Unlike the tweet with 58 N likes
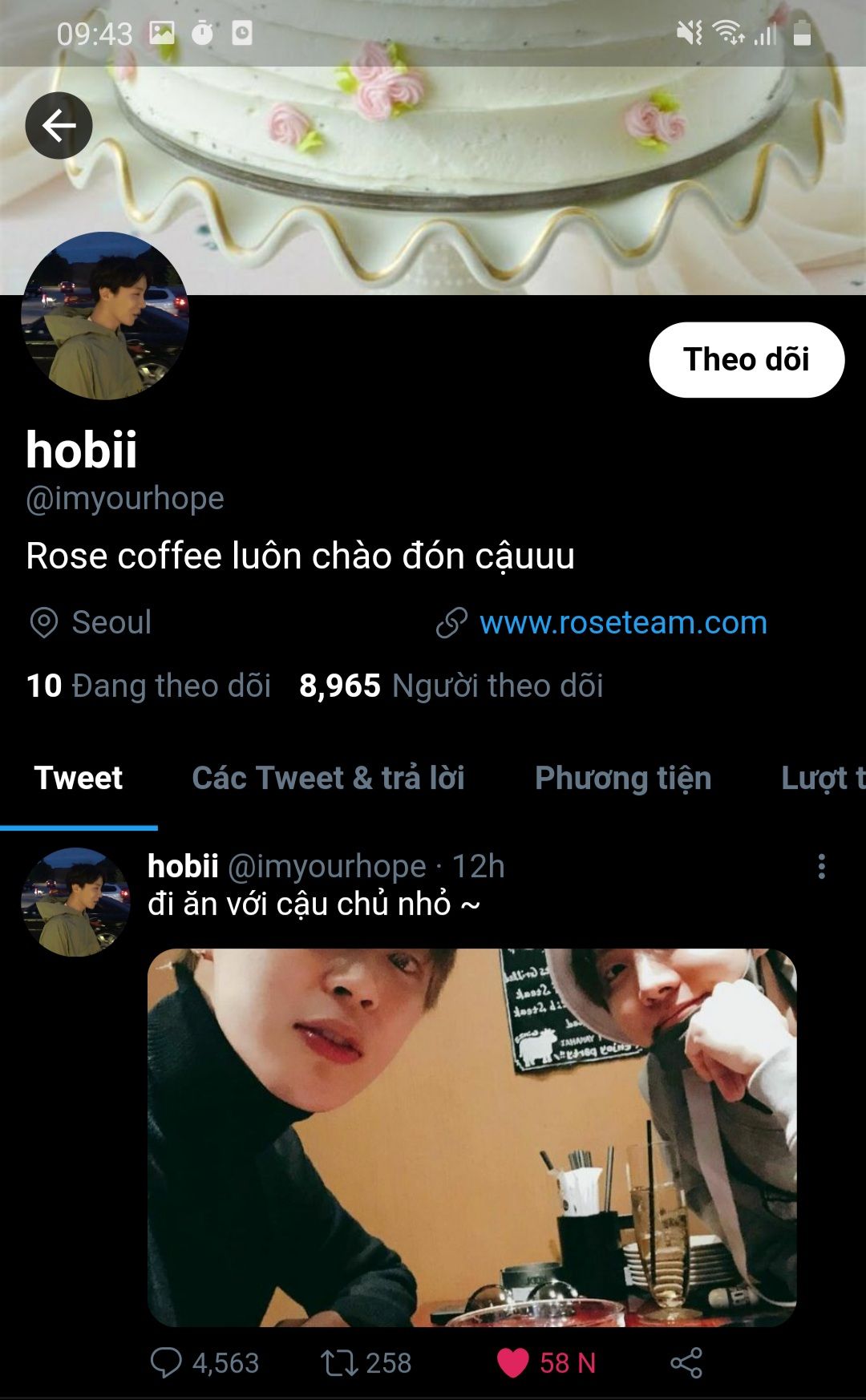The height and width of the screenshot is (1400, 866). pos(513,1362)
